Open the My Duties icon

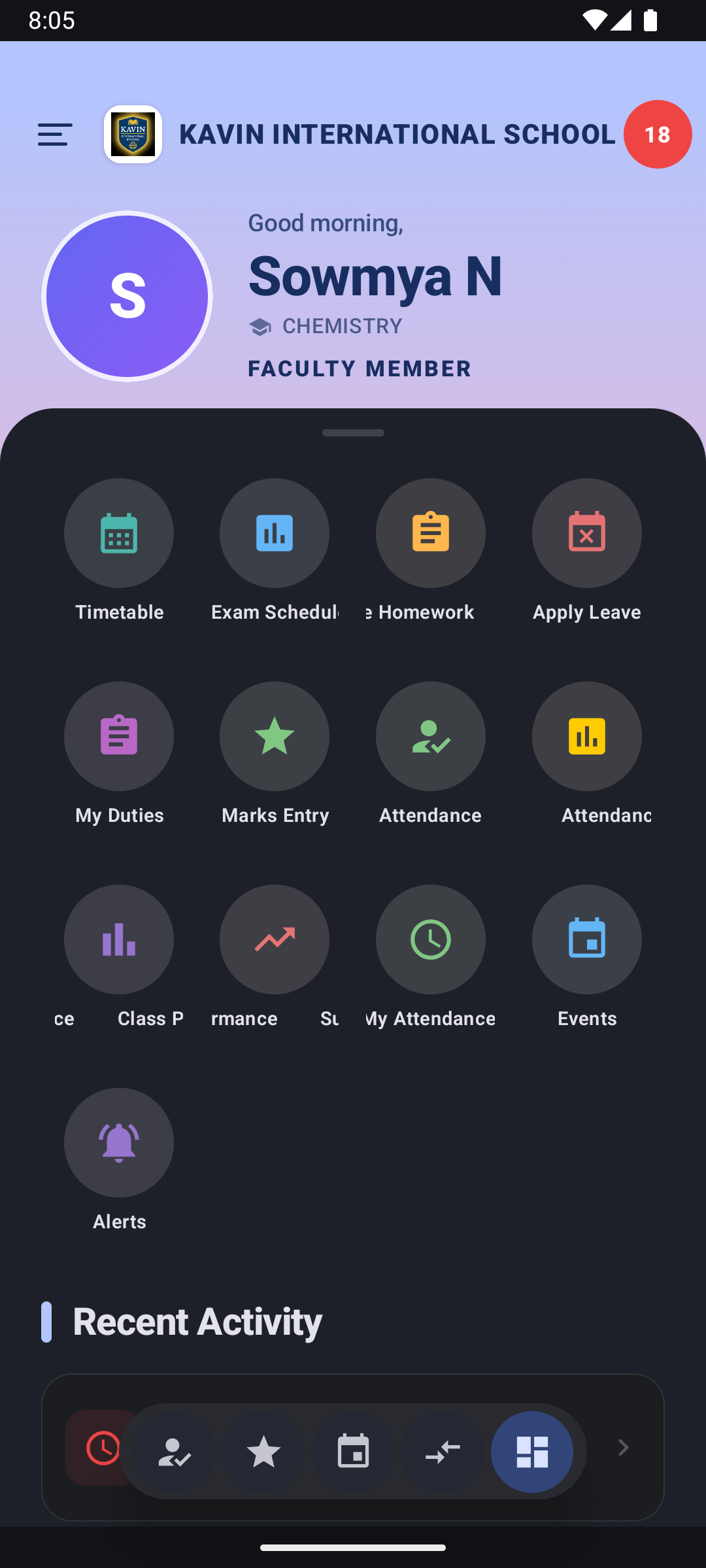click(x=118, y=736)
